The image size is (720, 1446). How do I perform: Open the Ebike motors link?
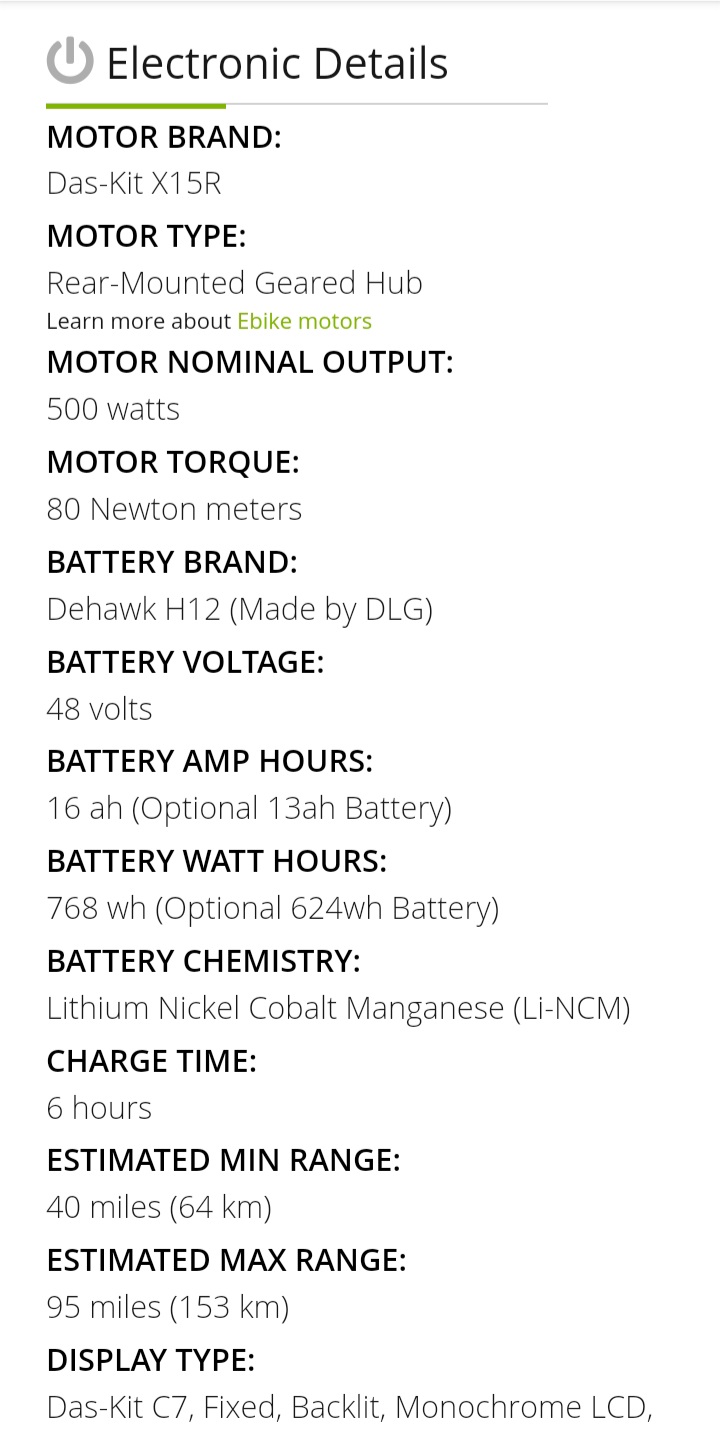[x=304, y=321]
